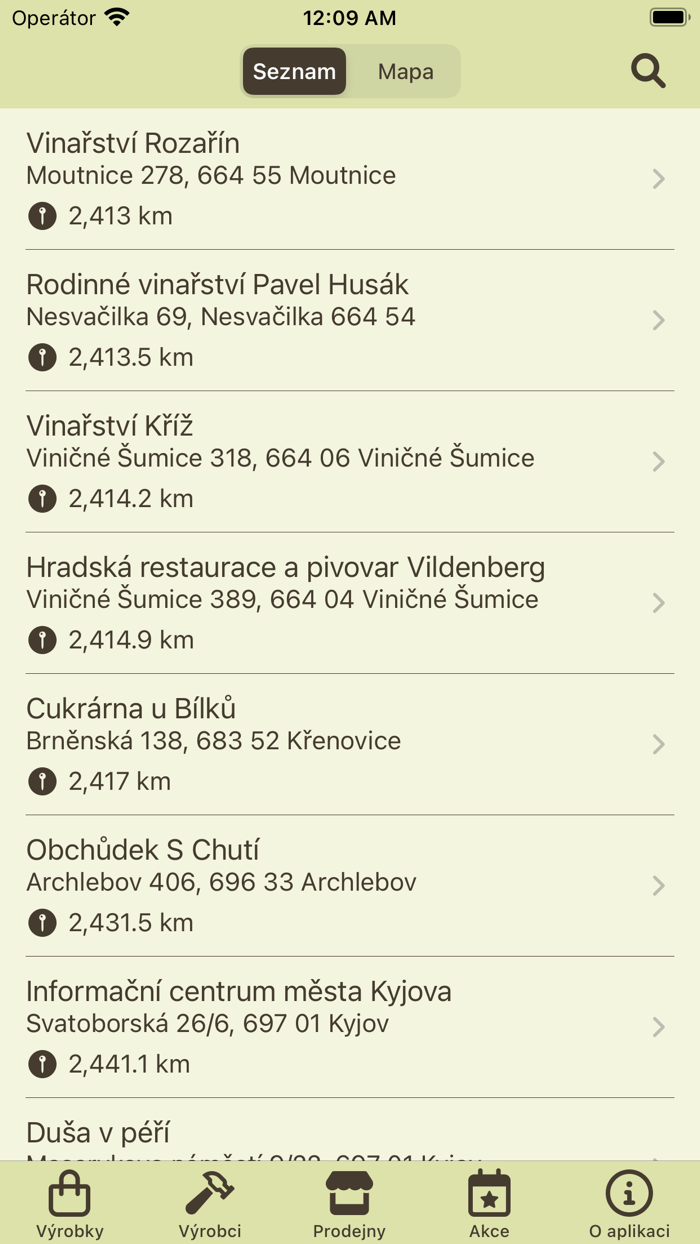Open the search magnifier icon
The height and width of the screenshot is (1244, 700).
click(x=648, y=71)
